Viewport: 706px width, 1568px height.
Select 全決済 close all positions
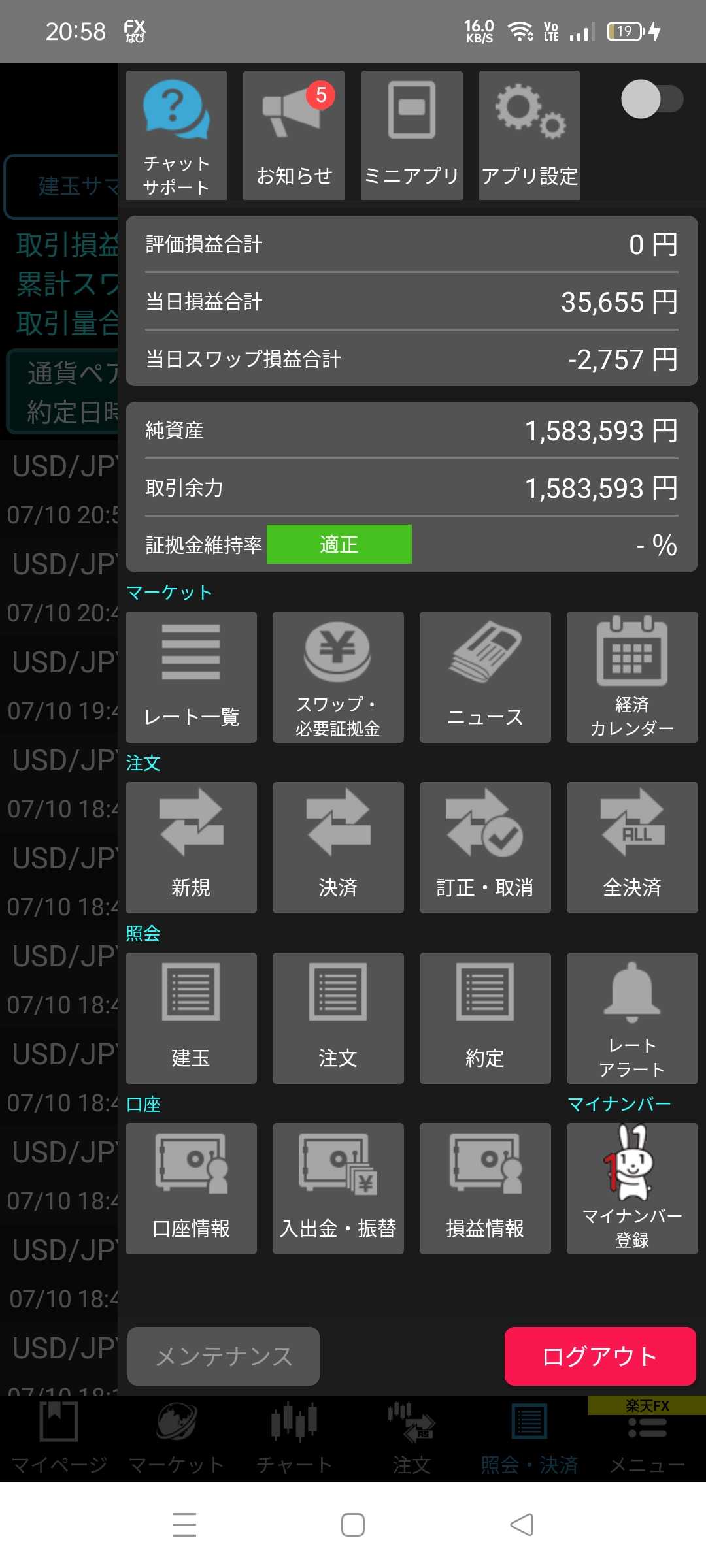point(632,847)
